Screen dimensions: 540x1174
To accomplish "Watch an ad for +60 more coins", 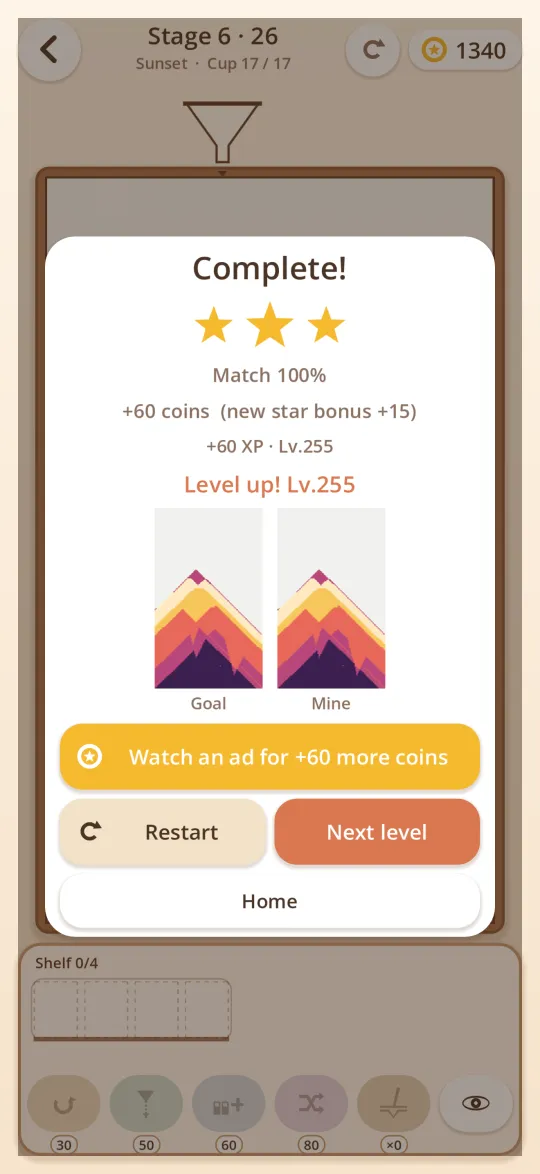I will pyautogui.click(x=270, y=756).
